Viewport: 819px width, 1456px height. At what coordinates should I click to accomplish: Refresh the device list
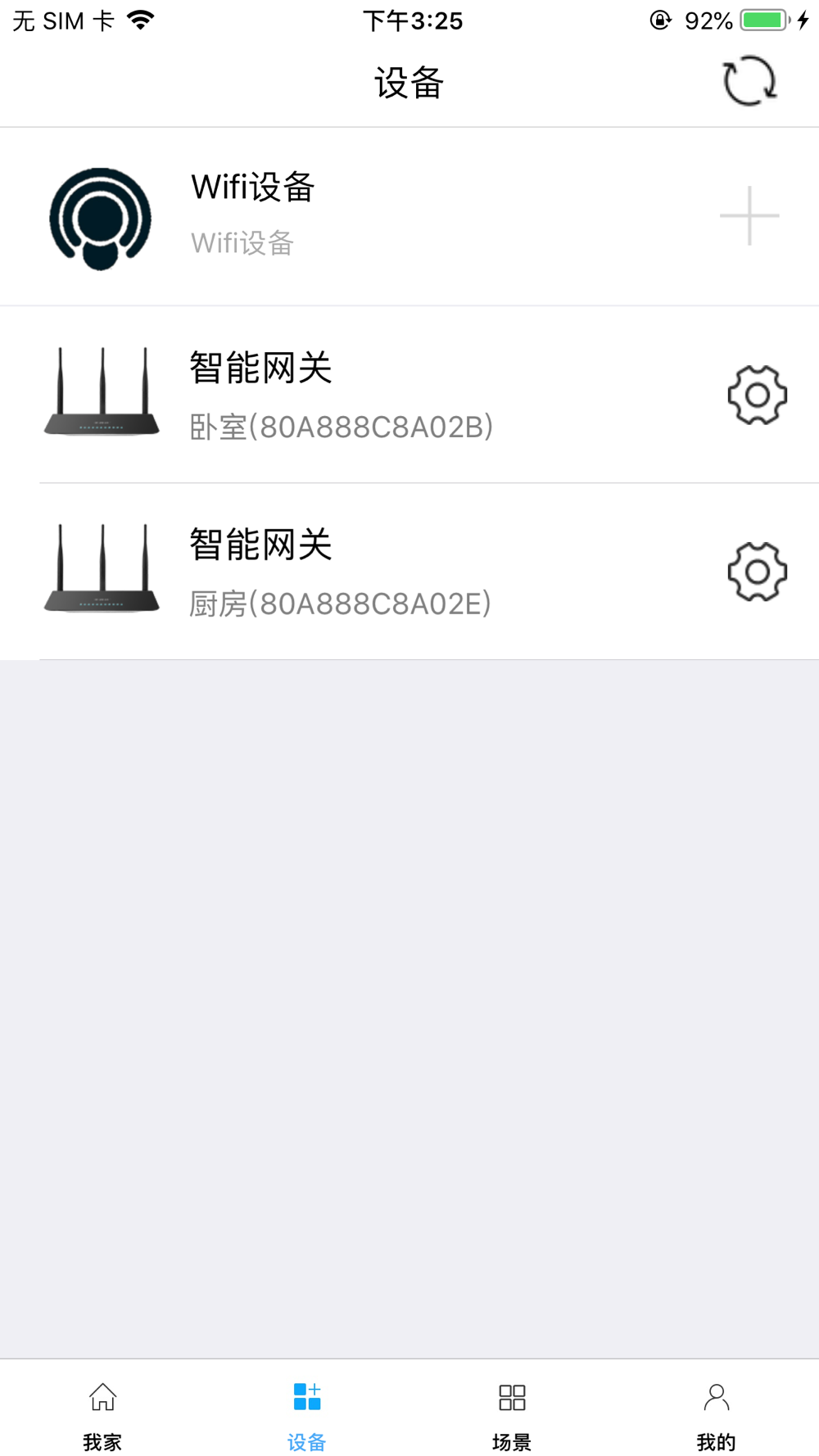[x=749, y=81]
